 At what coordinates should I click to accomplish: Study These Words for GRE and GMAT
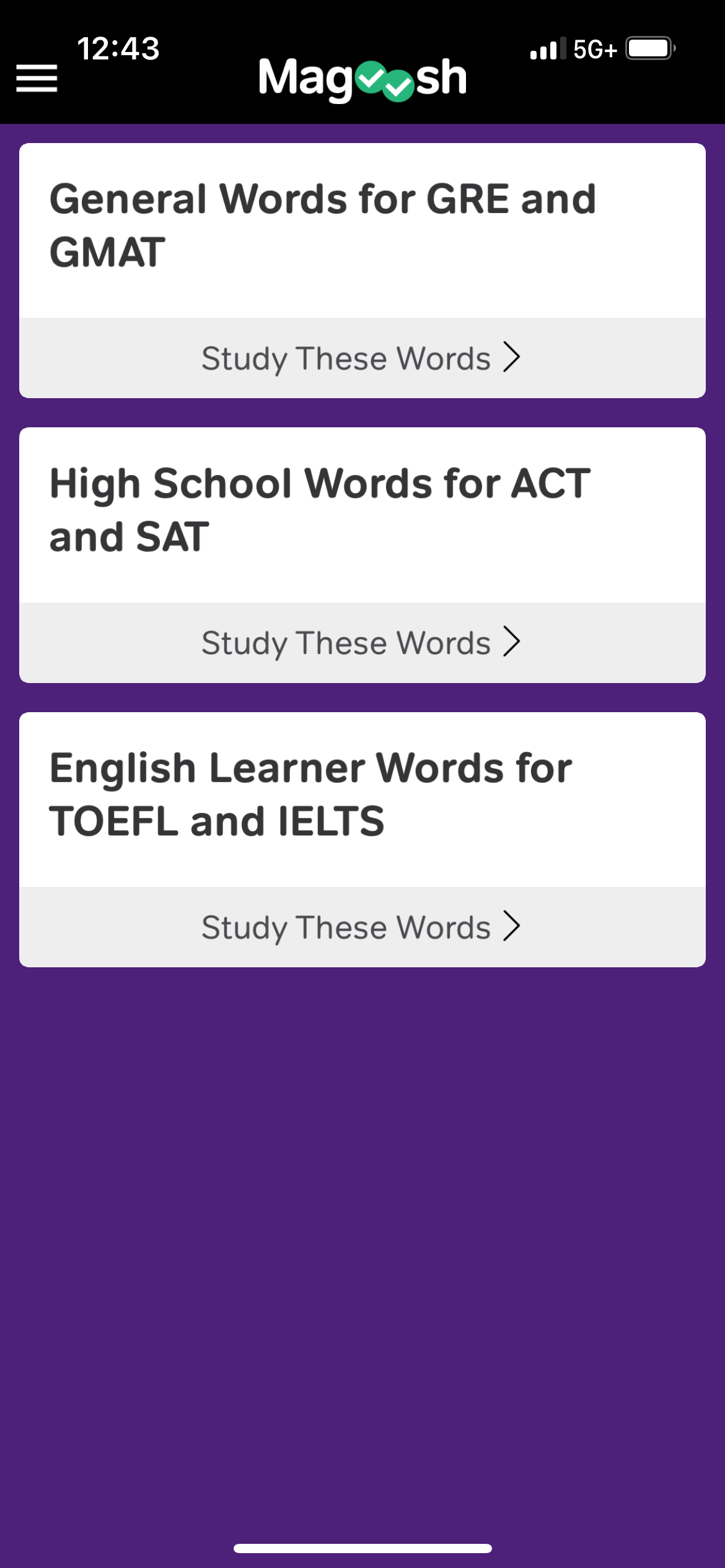pos(362,358)
